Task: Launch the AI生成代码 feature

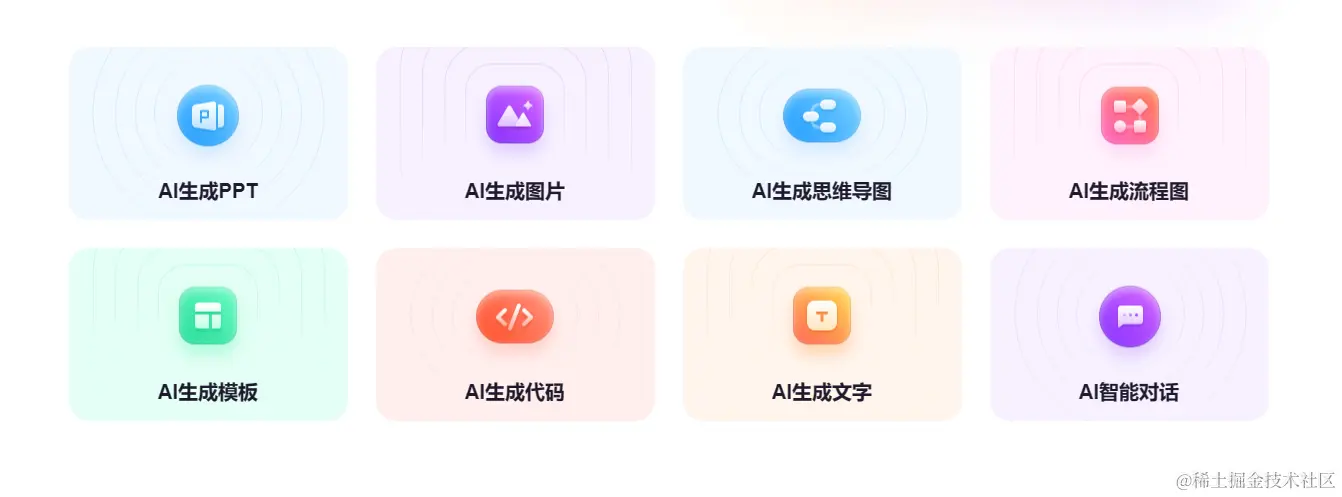Action: [515, 334]
